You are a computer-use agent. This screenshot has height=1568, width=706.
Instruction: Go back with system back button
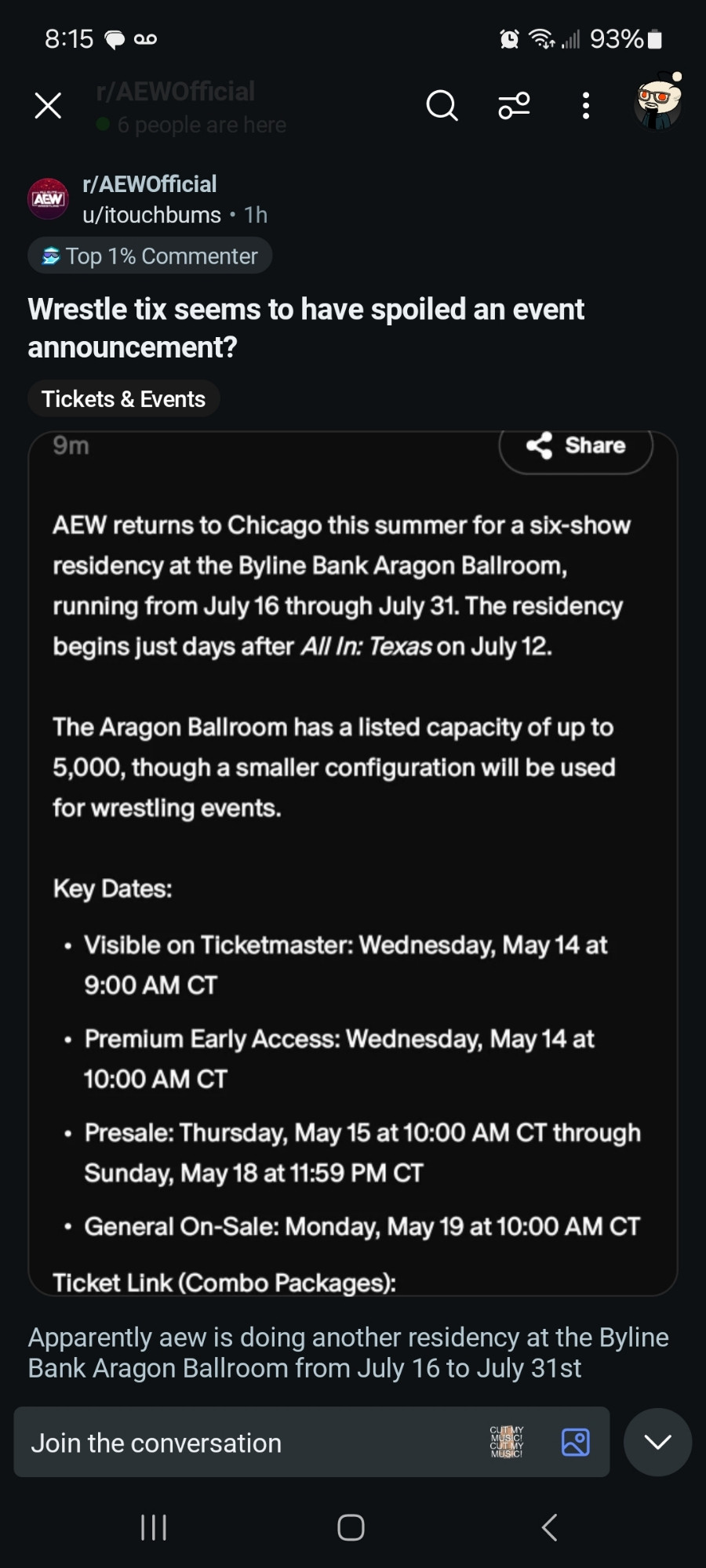click(x=549, y=1527)
